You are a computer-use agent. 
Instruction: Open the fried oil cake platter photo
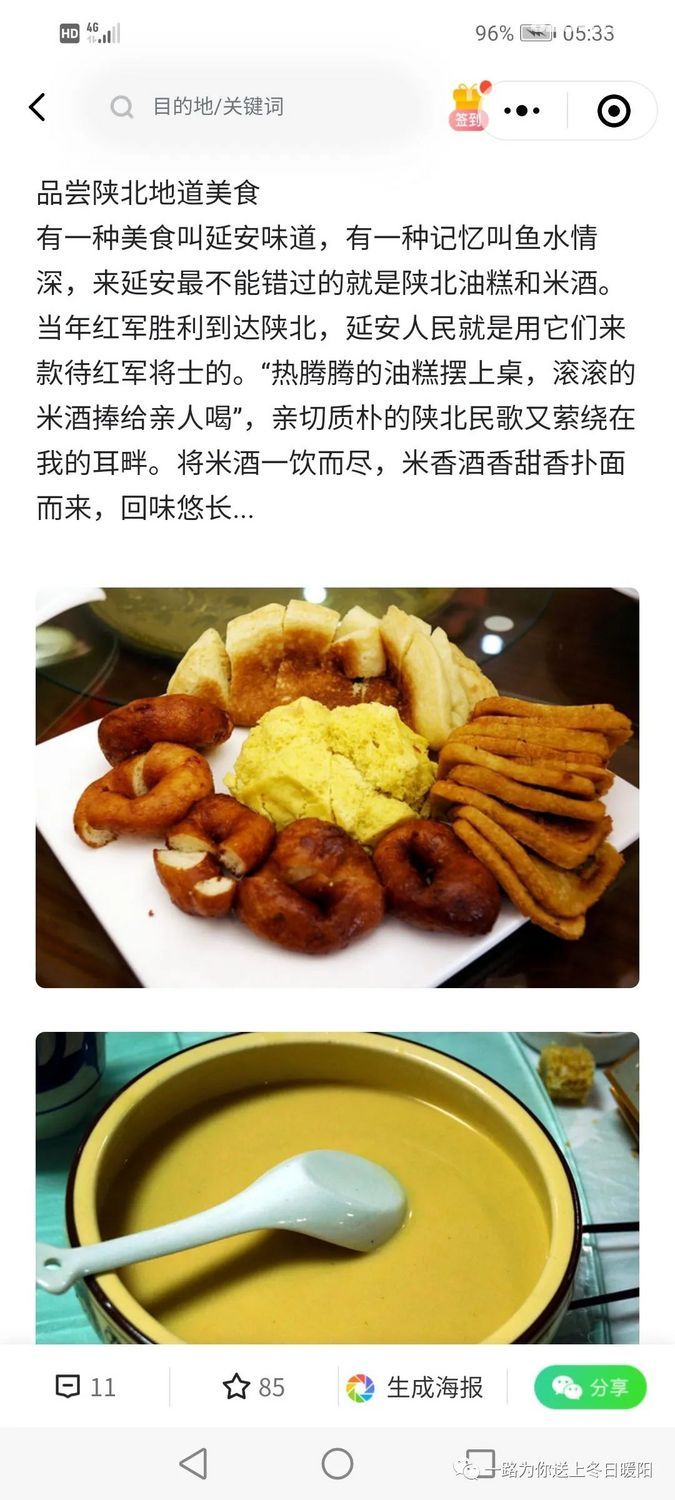click(337, 787)
